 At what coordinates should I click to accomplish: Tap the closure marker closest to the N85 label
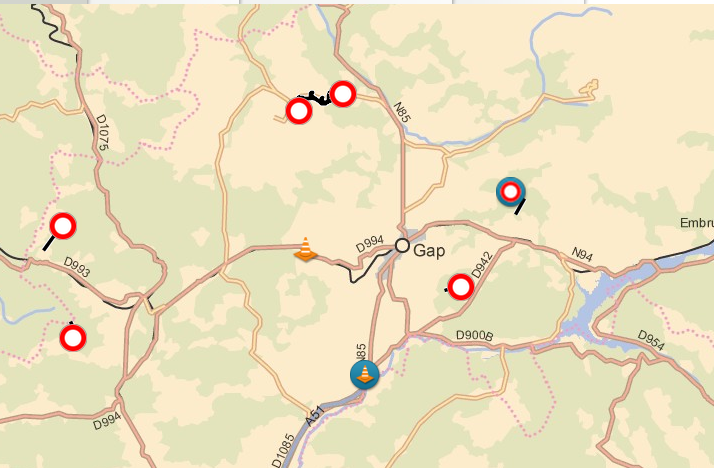tap(343, 95)
